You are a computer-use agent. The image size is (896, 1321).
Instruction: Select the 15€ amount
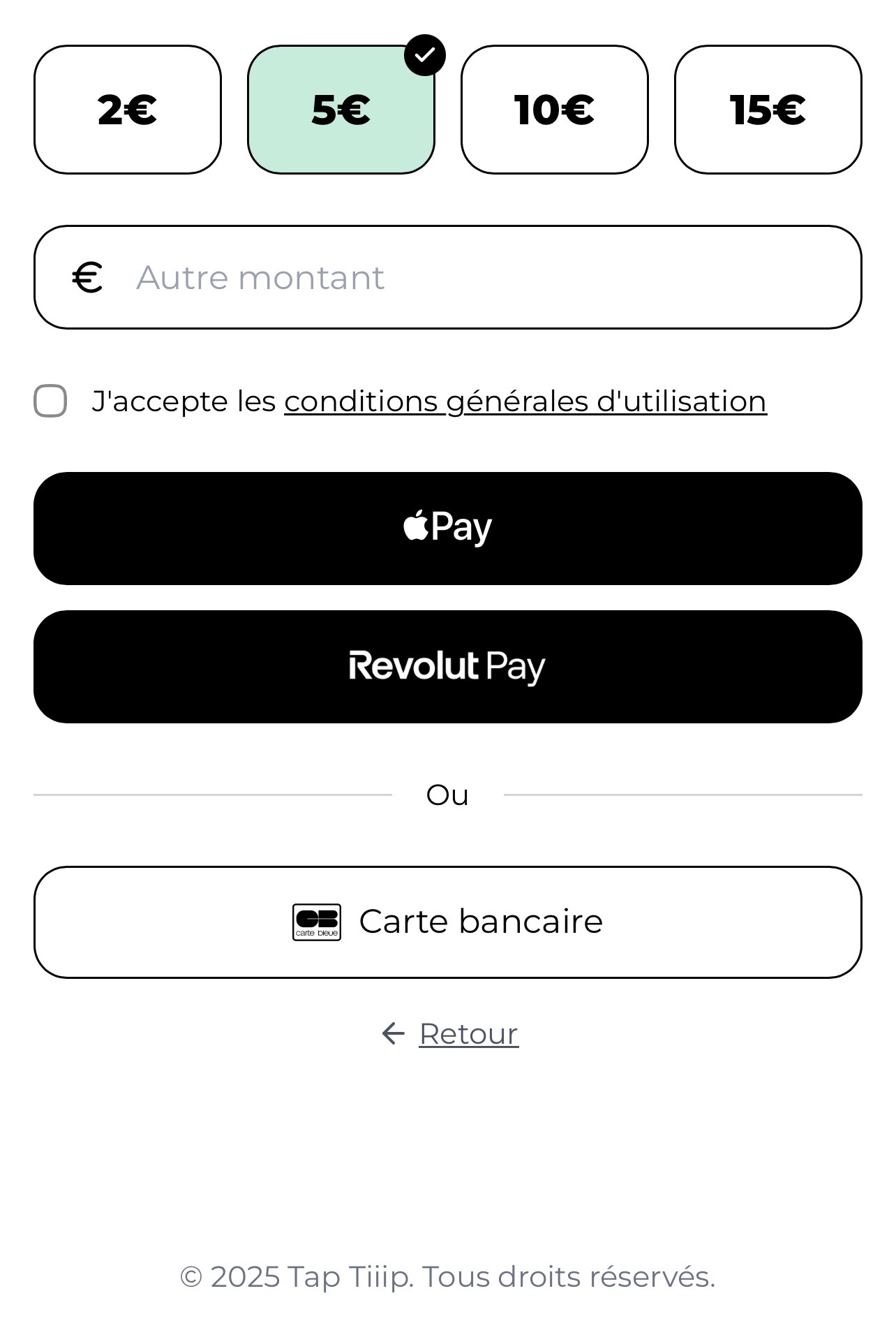coord(768,110)
